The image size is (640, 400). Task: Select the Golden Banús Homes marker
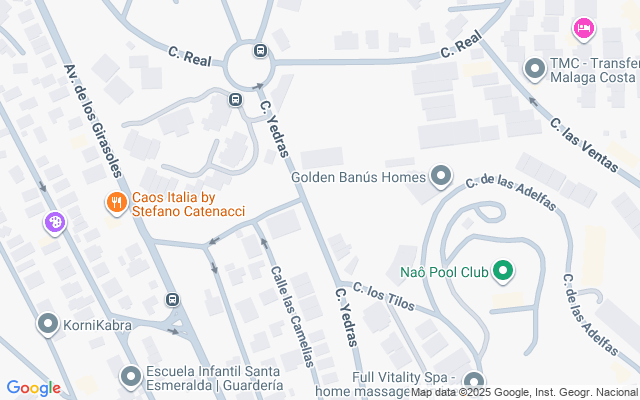click(x=441, y=178)
